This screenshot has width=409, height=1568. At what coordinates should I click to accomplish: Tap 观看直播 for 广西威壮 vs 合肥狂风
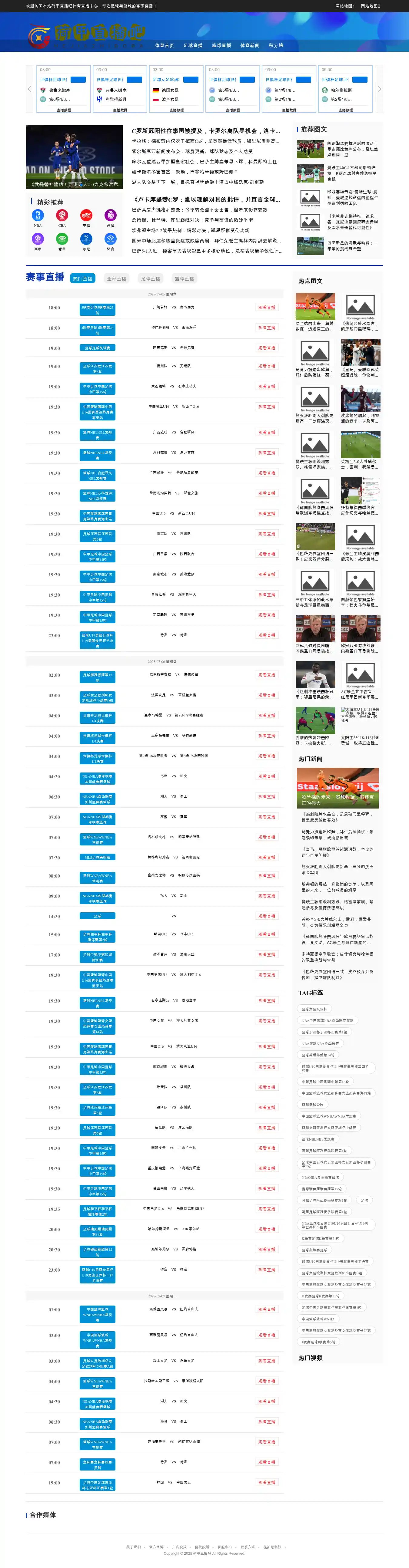pos(266,433)
